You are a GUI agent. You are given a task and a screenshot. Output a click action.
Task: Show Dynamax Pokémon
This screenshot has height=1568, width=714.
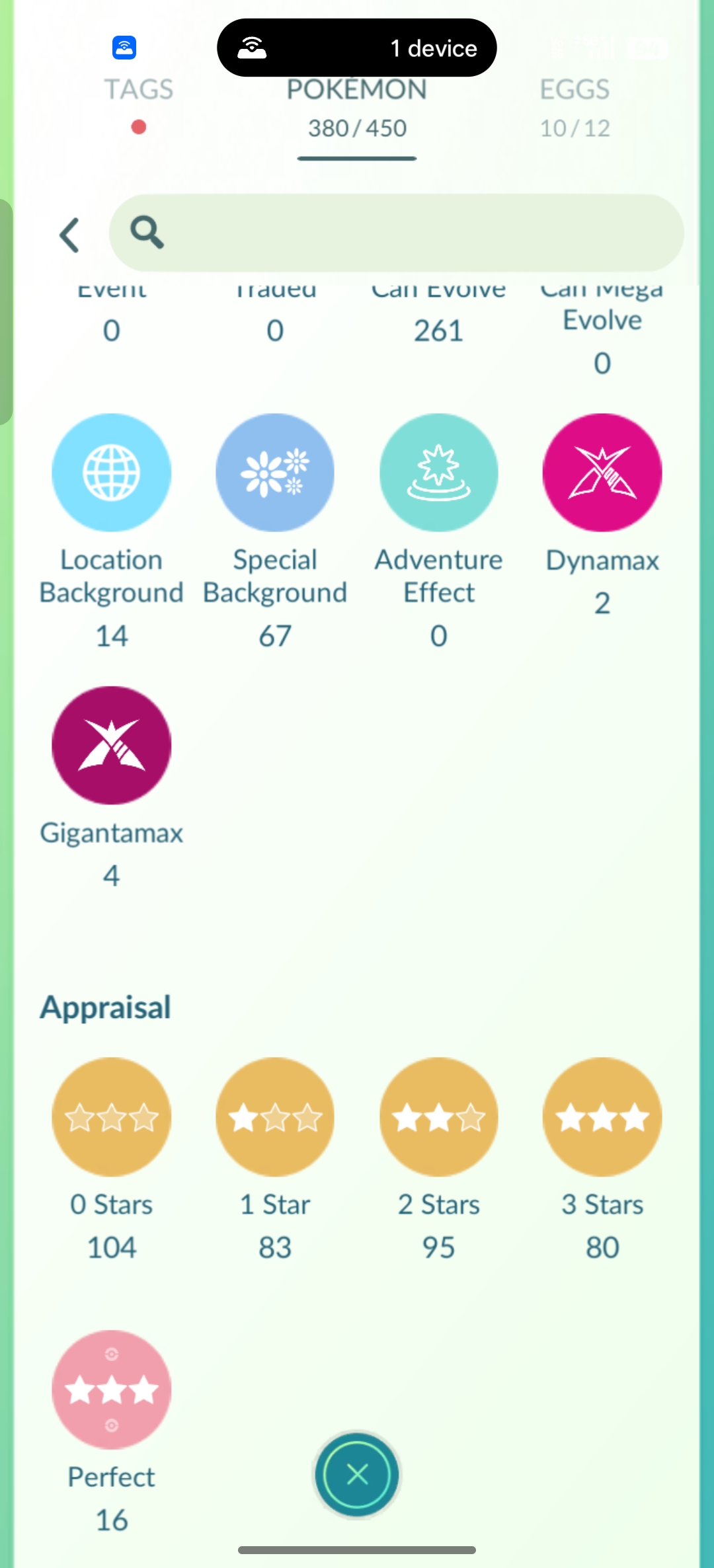602,473
